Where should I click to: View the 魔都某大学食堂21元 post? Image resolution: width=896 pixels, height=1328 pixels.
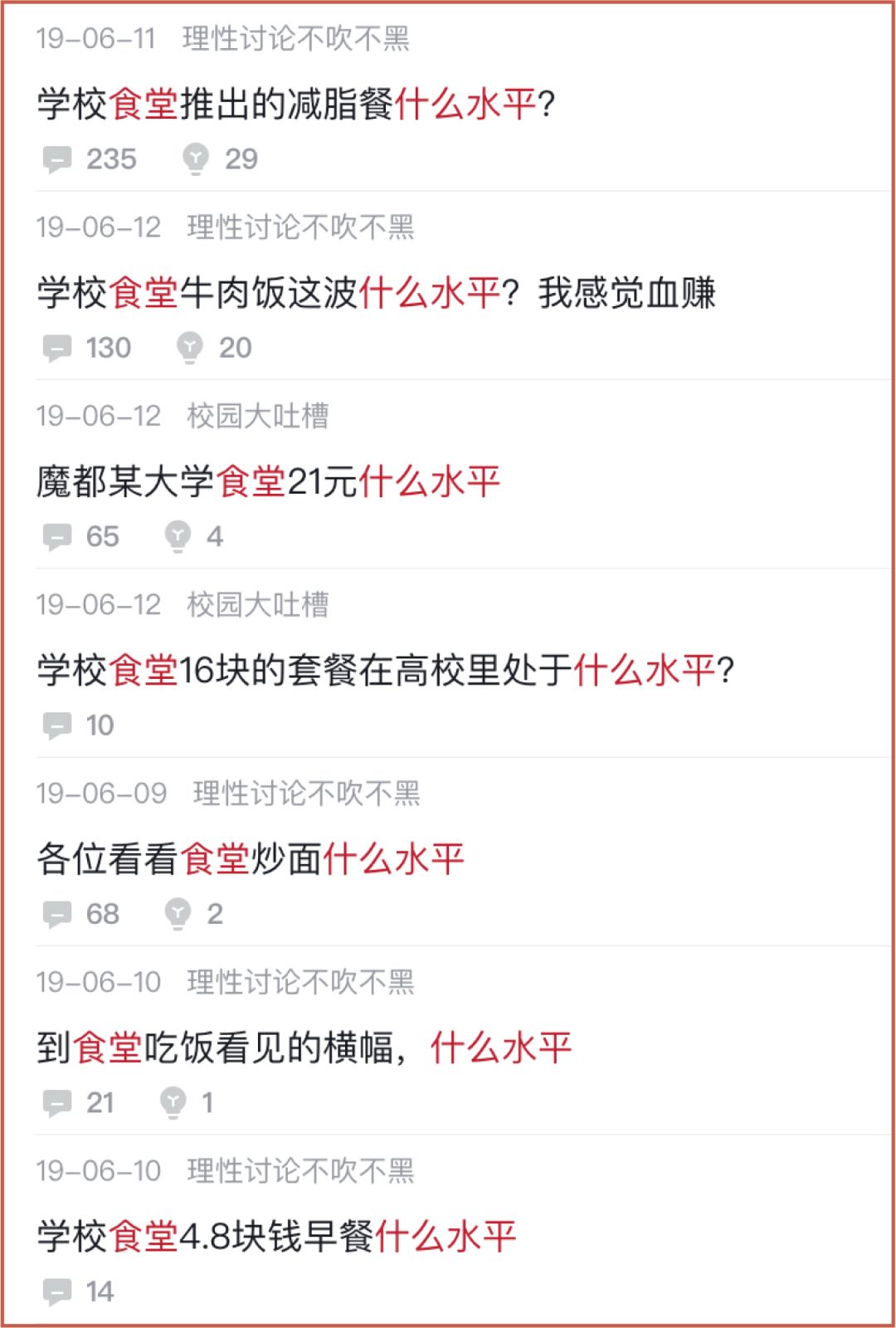coord(268,481)
